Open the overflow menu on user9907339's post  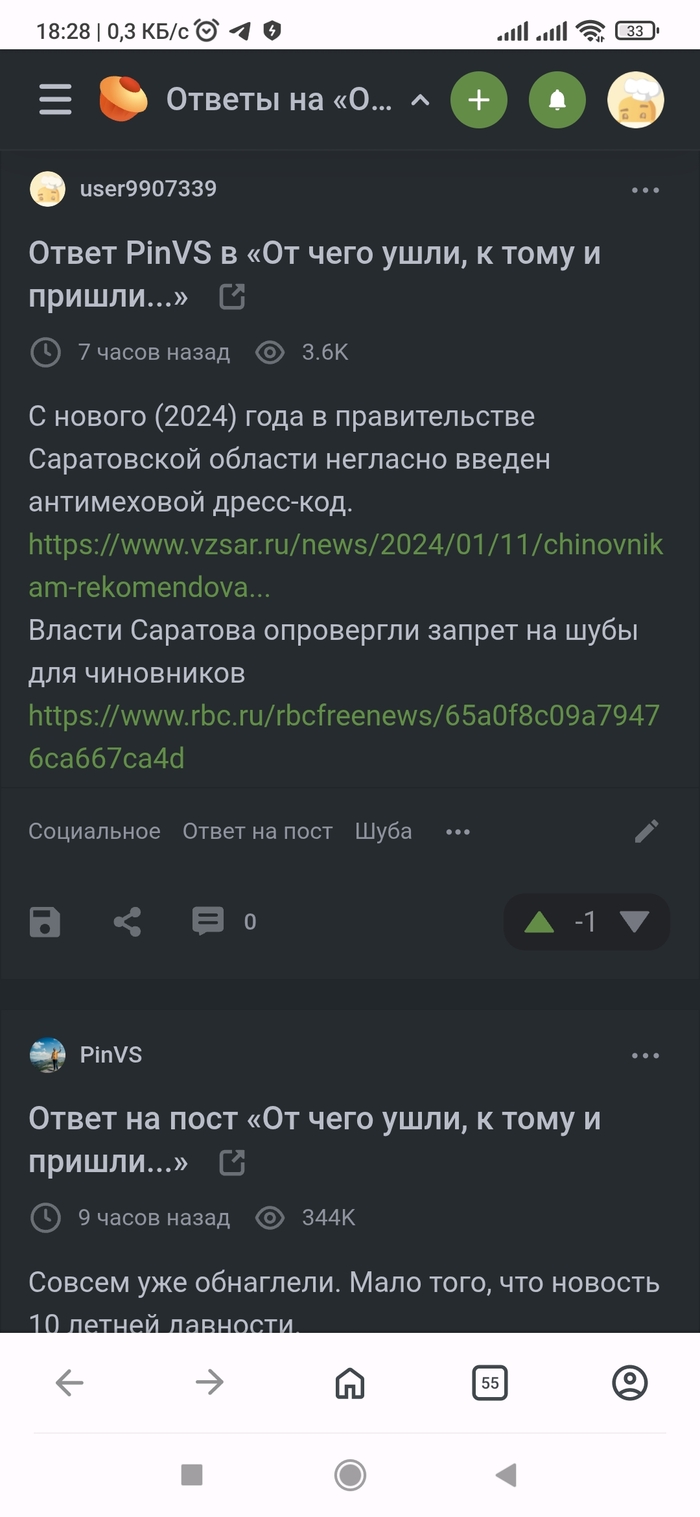point(645,190)
